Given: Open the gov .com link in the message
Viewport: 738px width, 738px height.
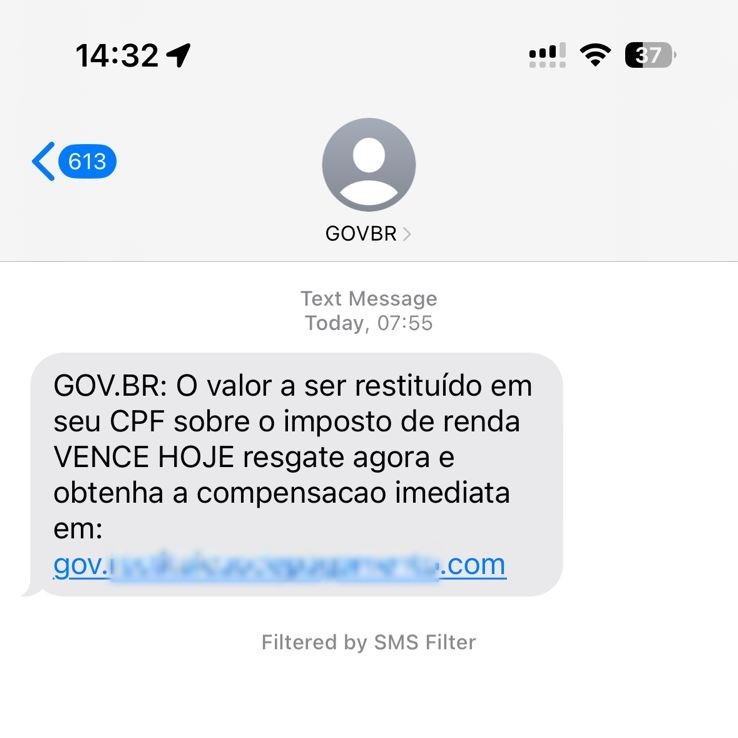Looking at the screenshot, I should pyautogui.click(x=280, y=565).
